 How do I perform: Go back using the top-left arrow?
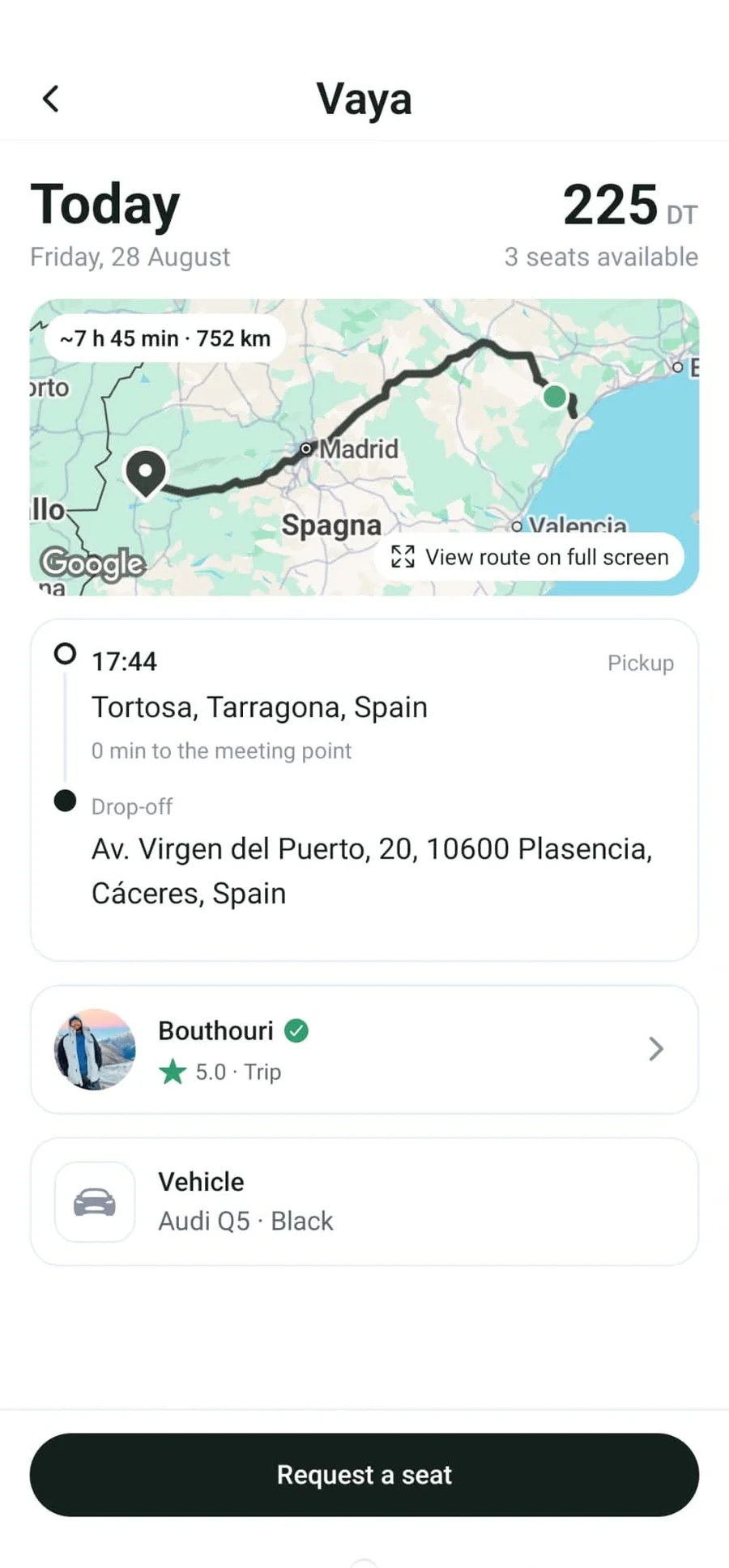click(51, 99)
